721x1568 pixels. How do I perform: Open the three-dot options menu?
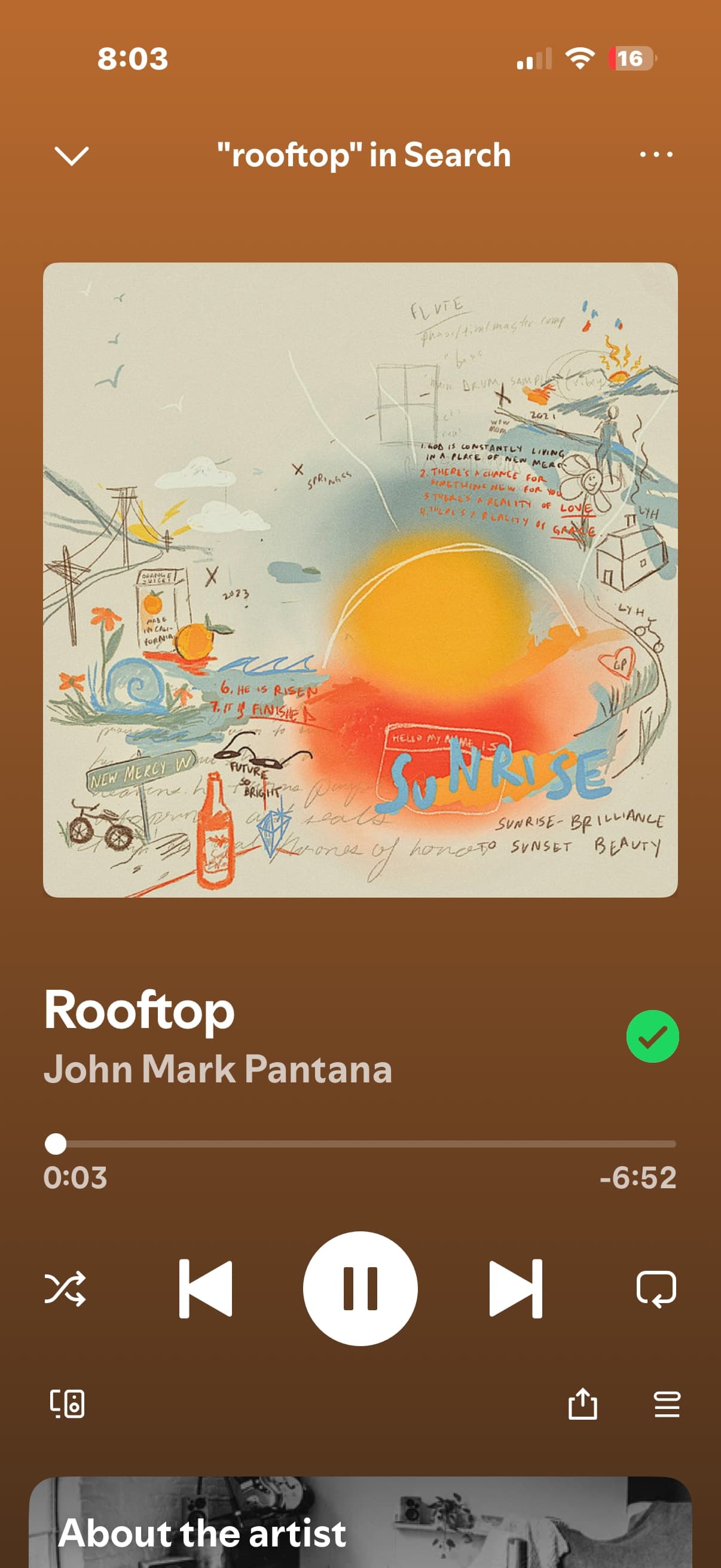pyautogui.click(x=656, y=155)
